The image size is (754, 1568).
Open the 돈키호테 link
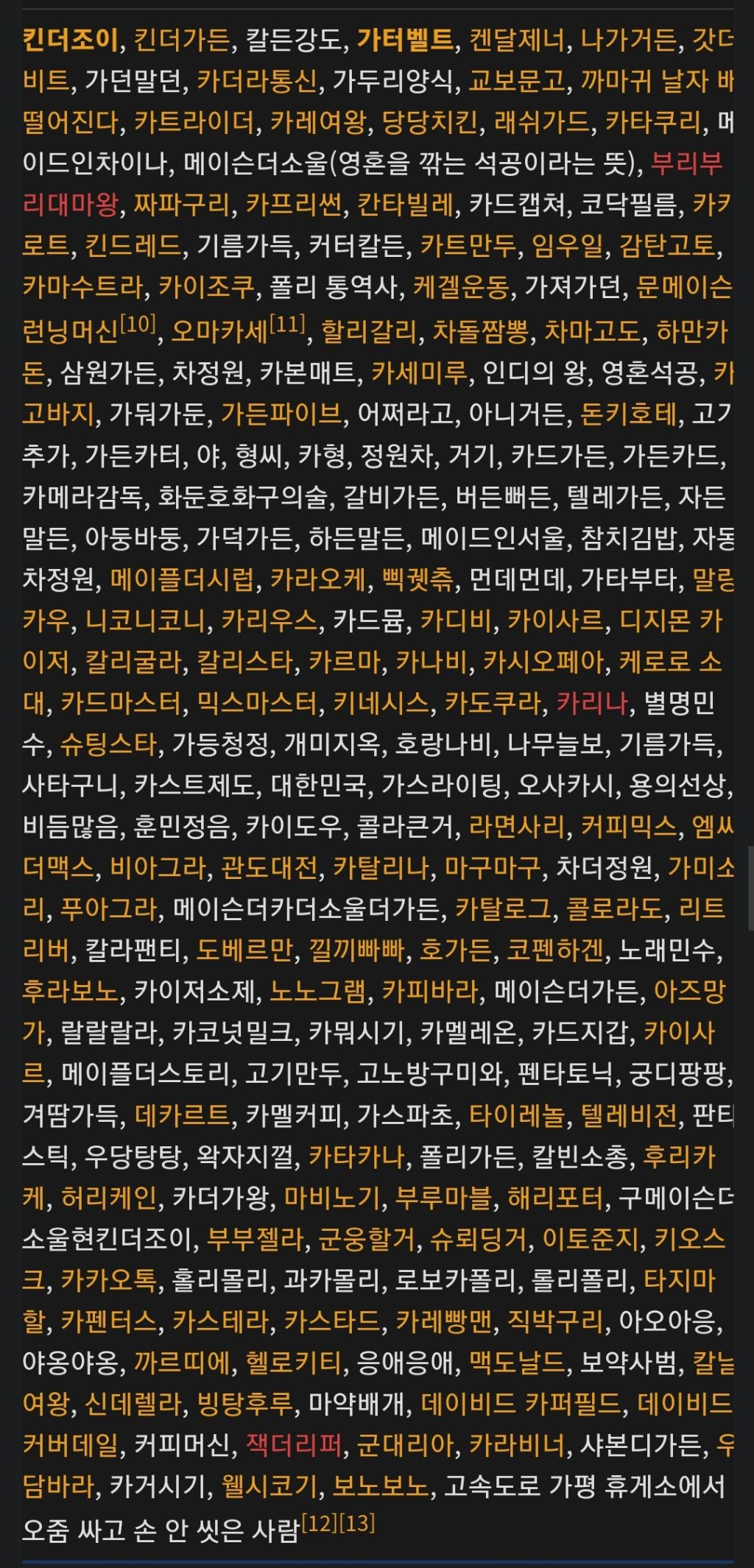click(x=628, y=414)
